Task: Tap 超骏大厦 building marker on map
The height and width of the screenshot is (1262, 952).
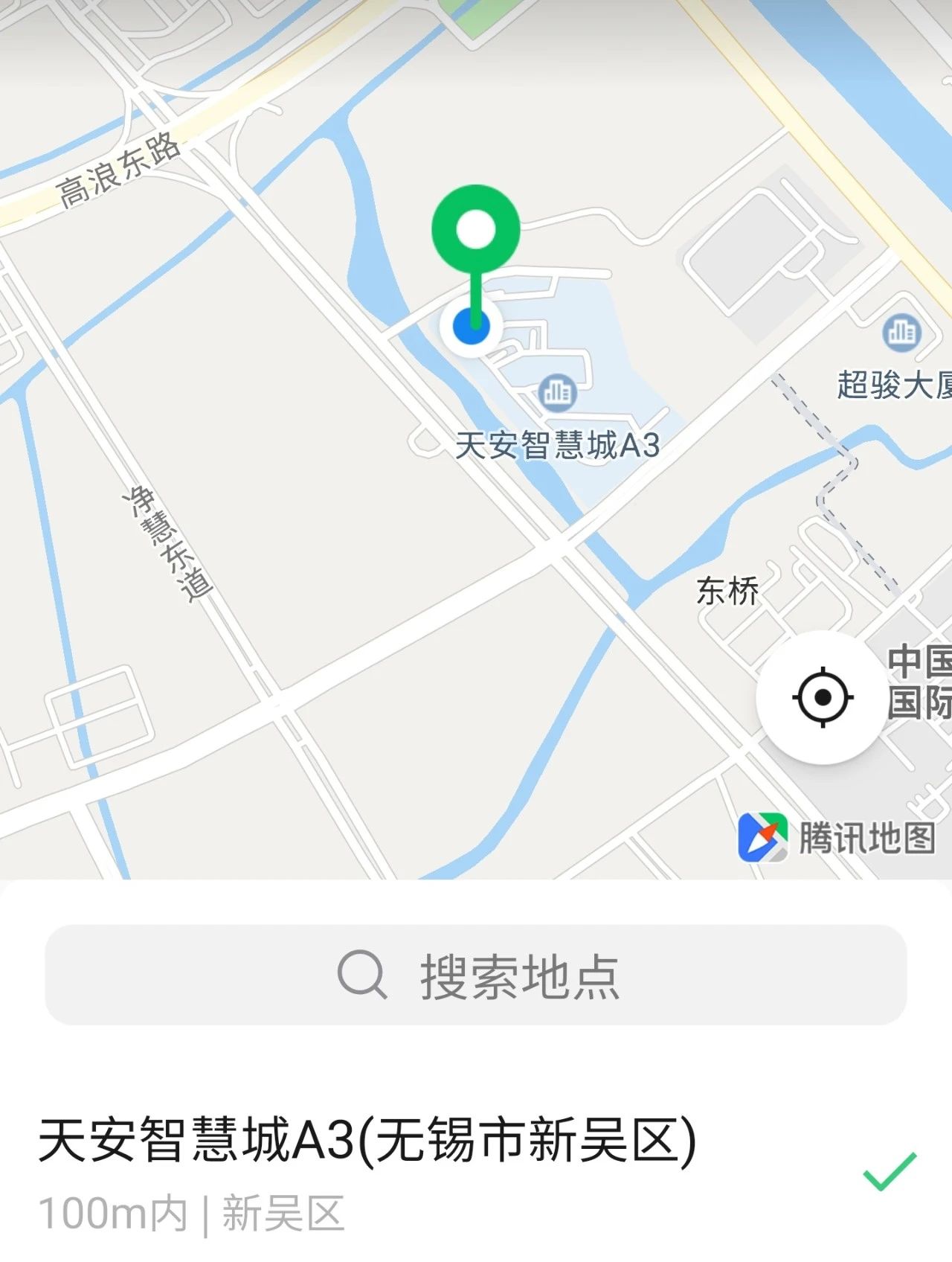Action: pos(901,332)
